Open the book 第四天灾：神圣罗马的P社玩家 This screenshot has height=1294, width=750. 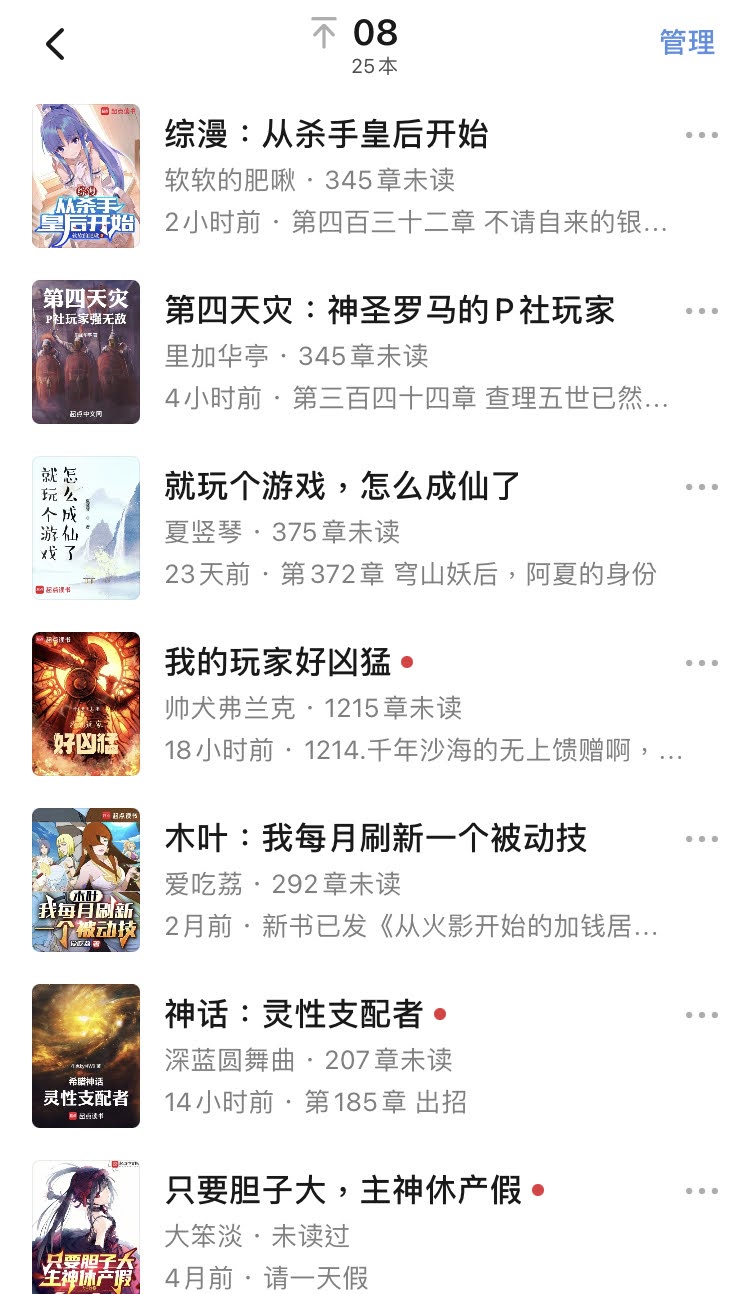tap(389, 310)
